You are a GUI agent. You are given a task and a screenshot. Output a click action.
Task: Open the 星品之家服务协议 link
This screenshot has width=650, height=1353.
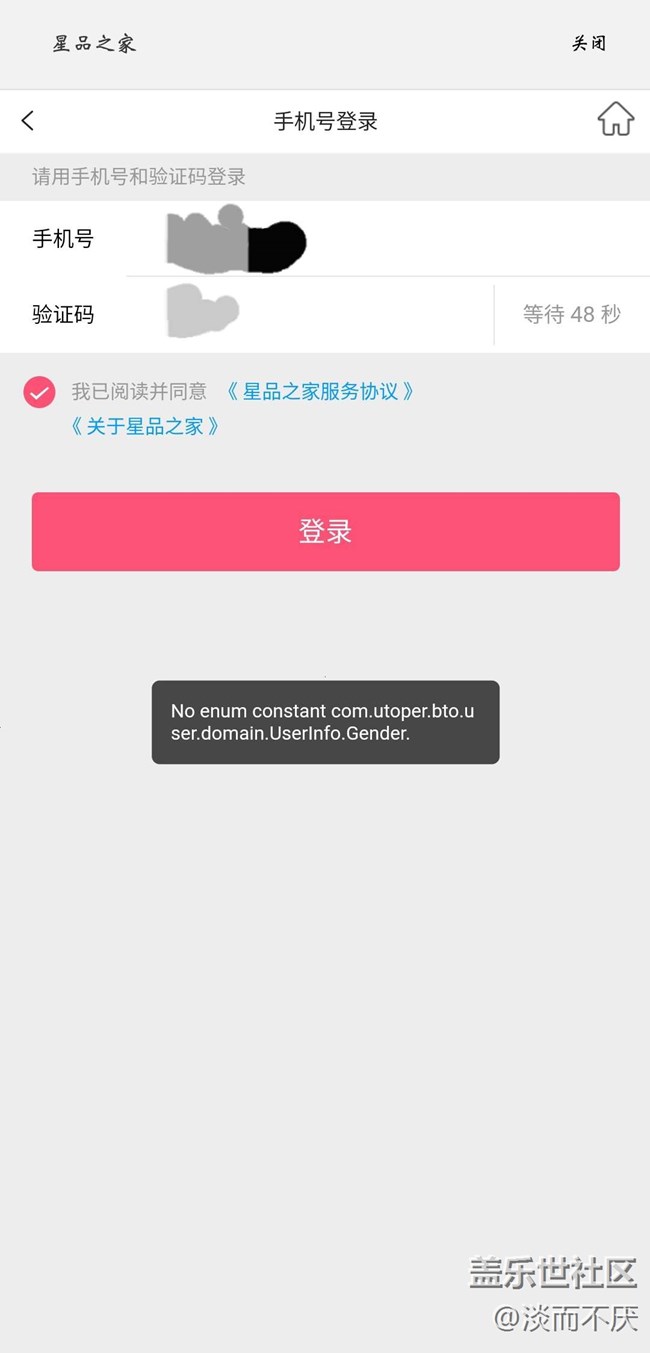320,391
